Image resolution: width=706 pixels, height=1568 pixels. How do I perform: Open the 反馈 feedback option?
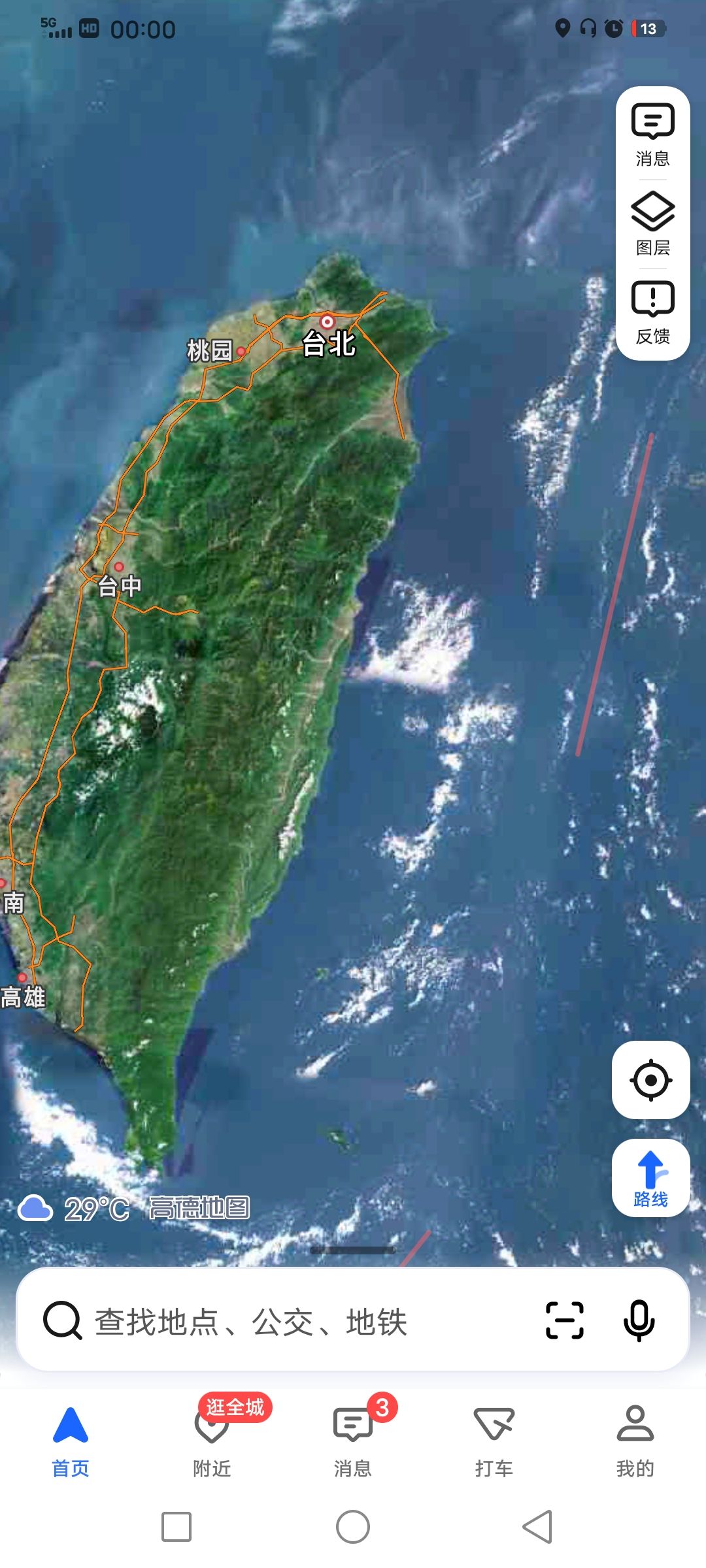pyautogui.click(x=652, y=312)
